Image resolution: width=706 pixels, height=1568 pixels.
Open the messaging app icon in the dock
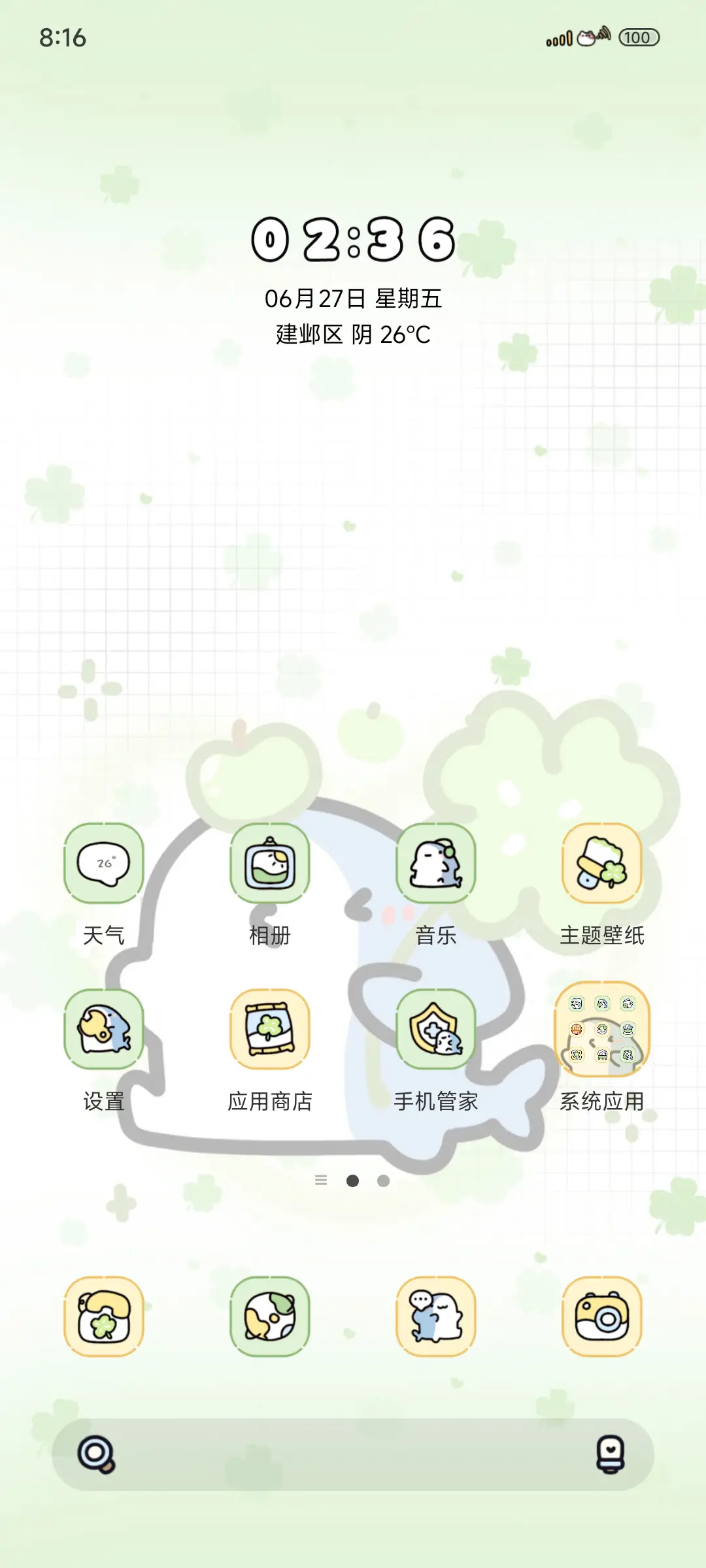(x=436, y=1316)
